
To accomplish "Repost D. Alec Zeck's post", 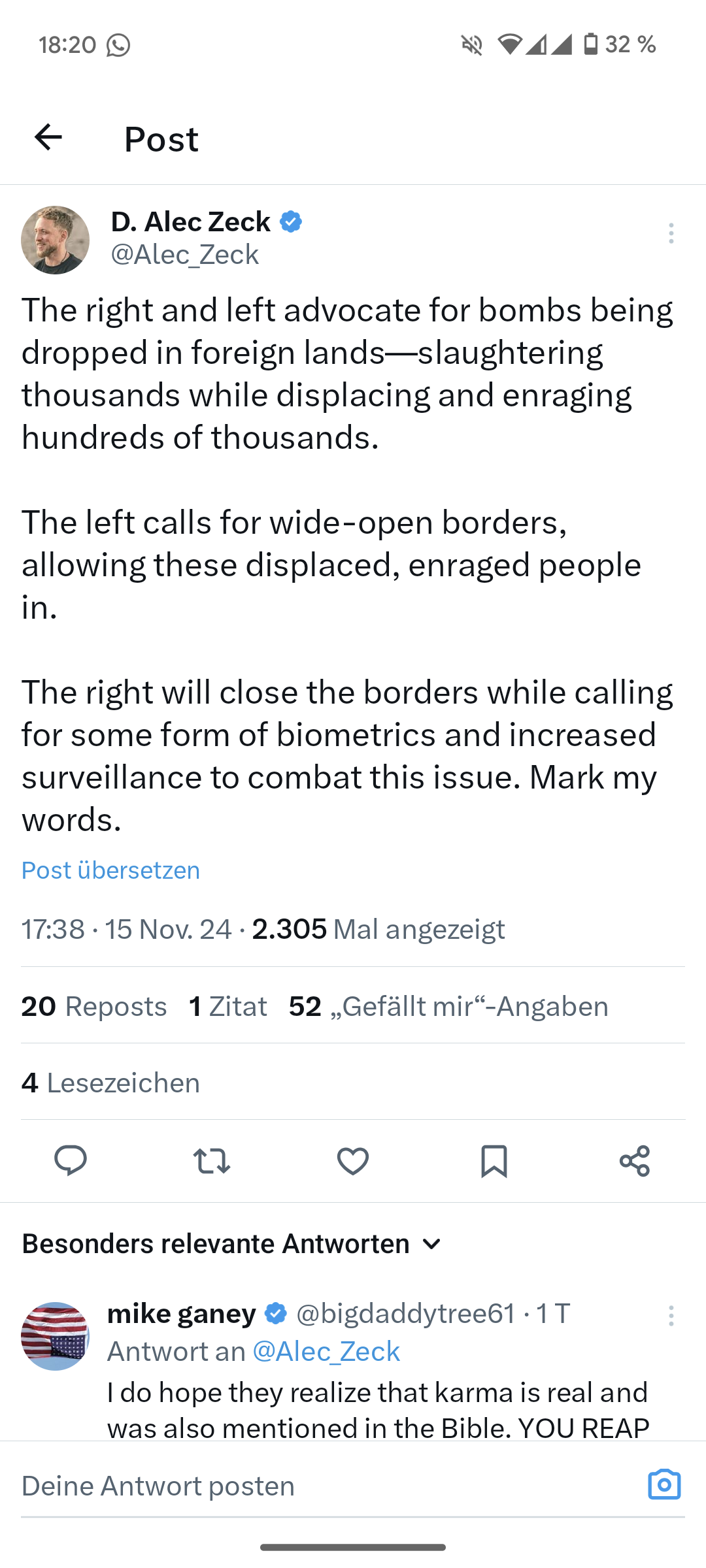I will click(212, 1161).
